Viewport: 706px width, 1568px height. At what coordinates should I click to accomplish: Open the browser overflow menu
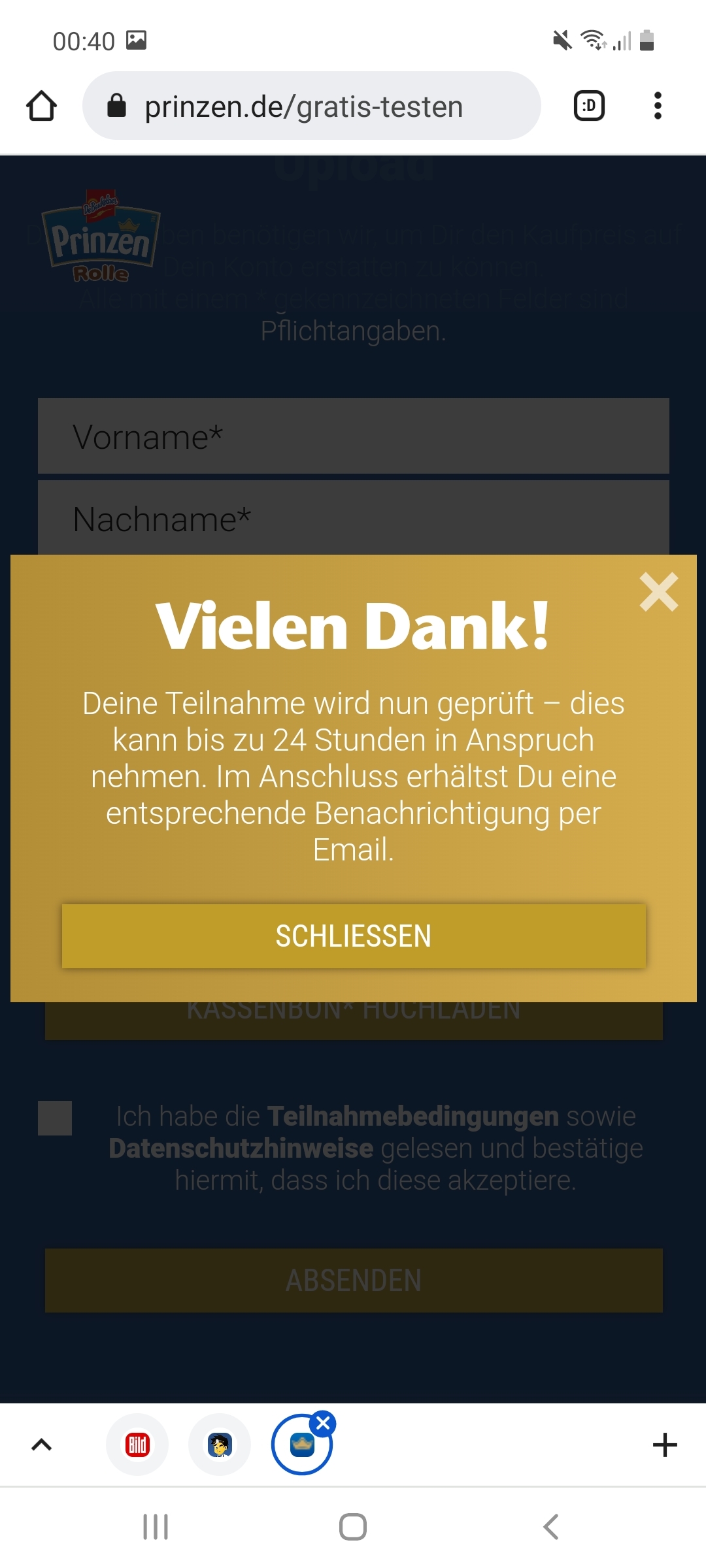pyautogui.click(x=658, y=106)
